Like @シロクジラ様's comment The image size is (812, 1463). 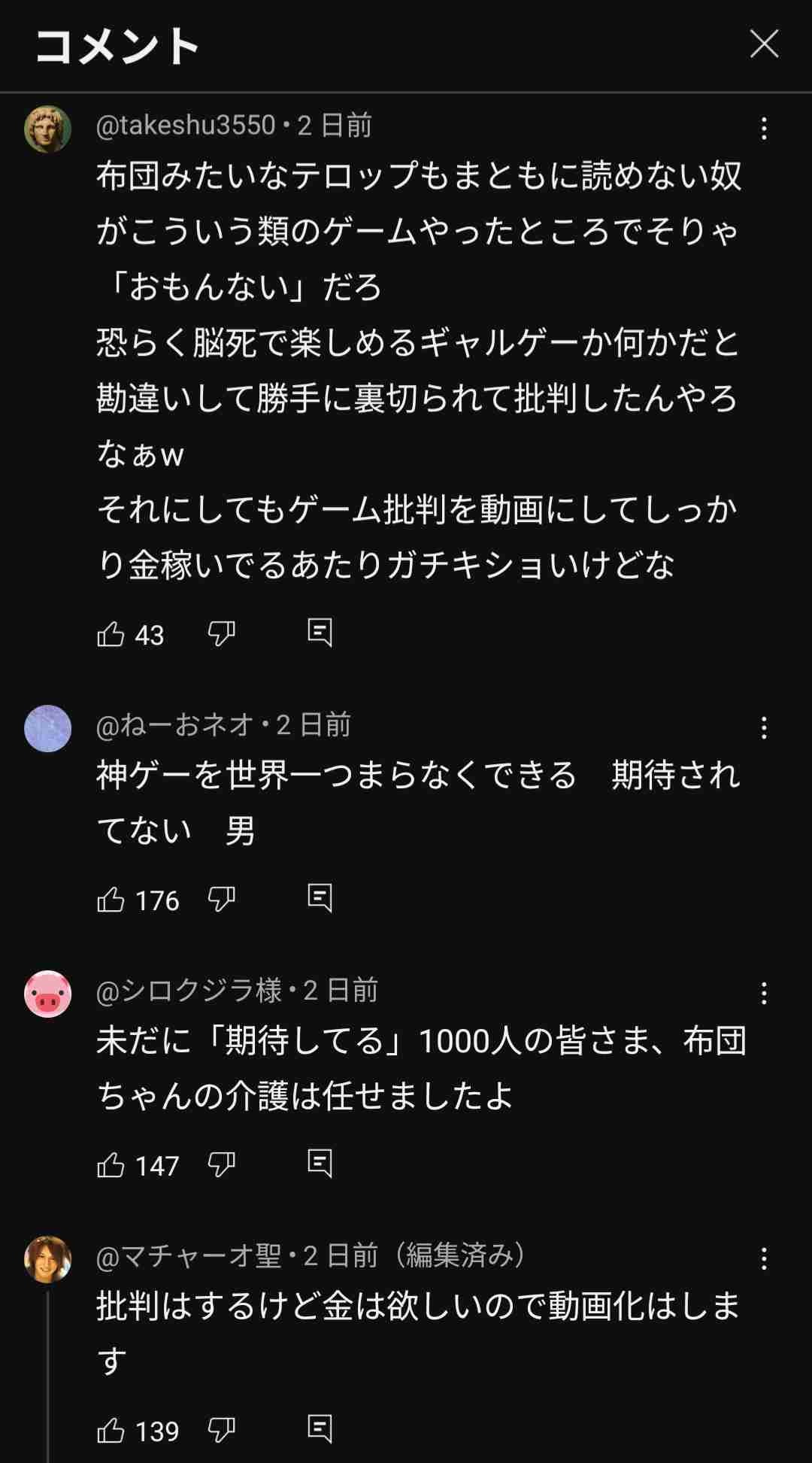[111, 1164]
